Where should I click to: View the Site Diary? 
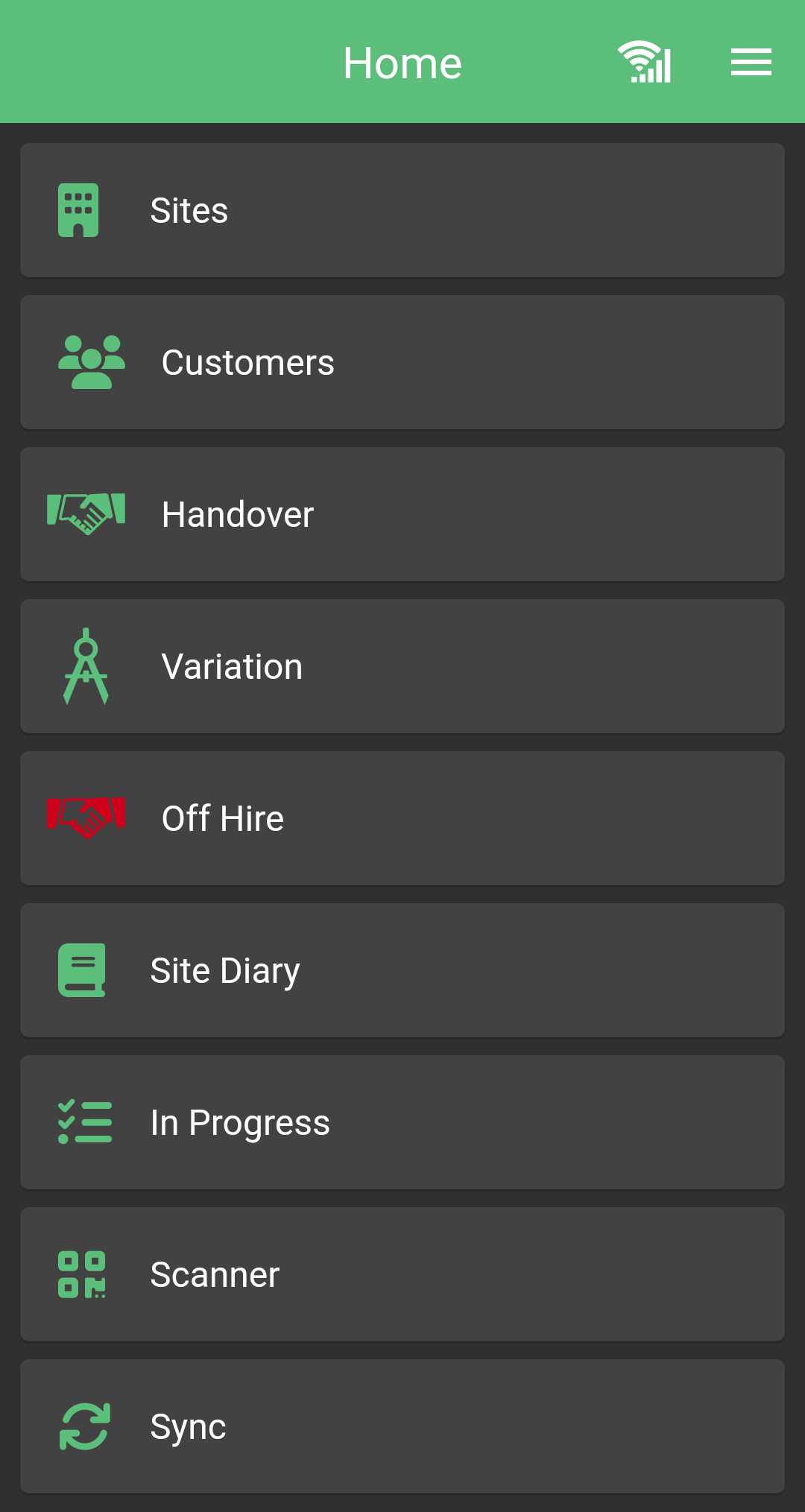click(x=402, y=970)
